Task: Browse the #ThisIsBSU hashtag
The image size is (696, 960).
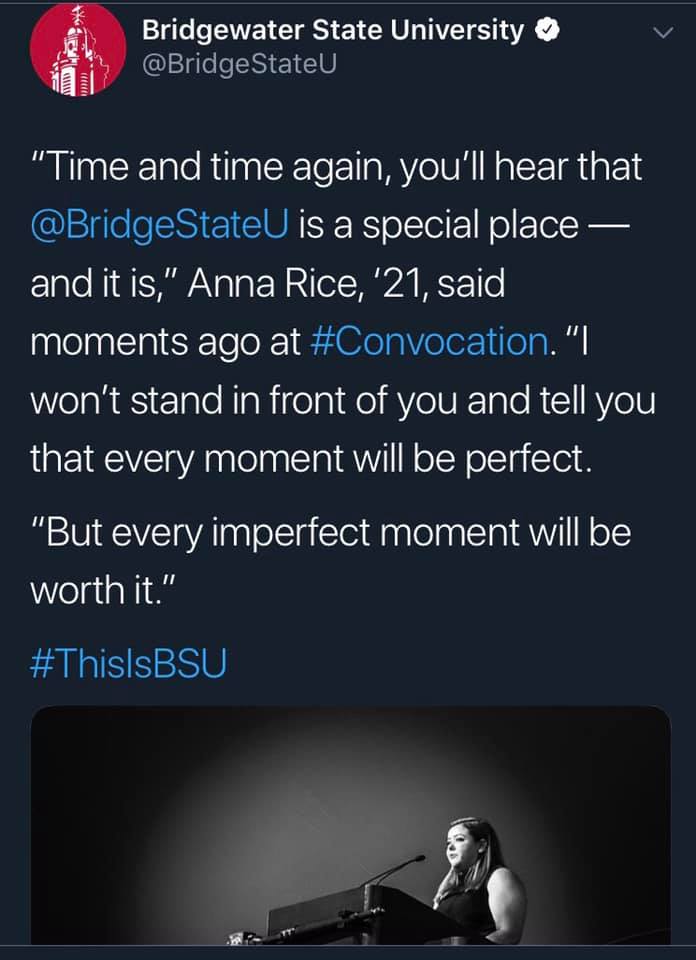Action: click(129, 664)
